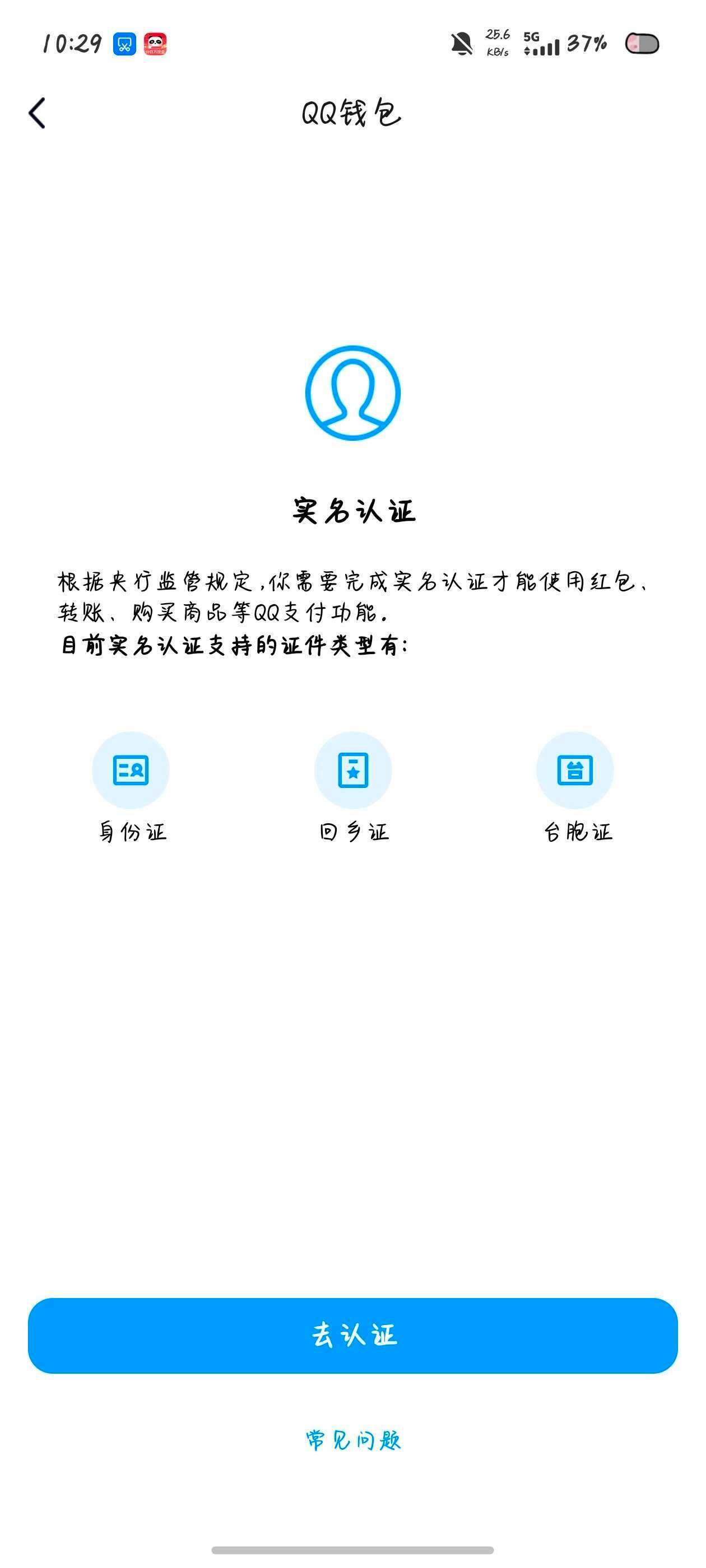Tap the 去认证 verification button
The height and width of the screenshot is (1568, 706).
pyautogui.click(x=352, y=1333)
